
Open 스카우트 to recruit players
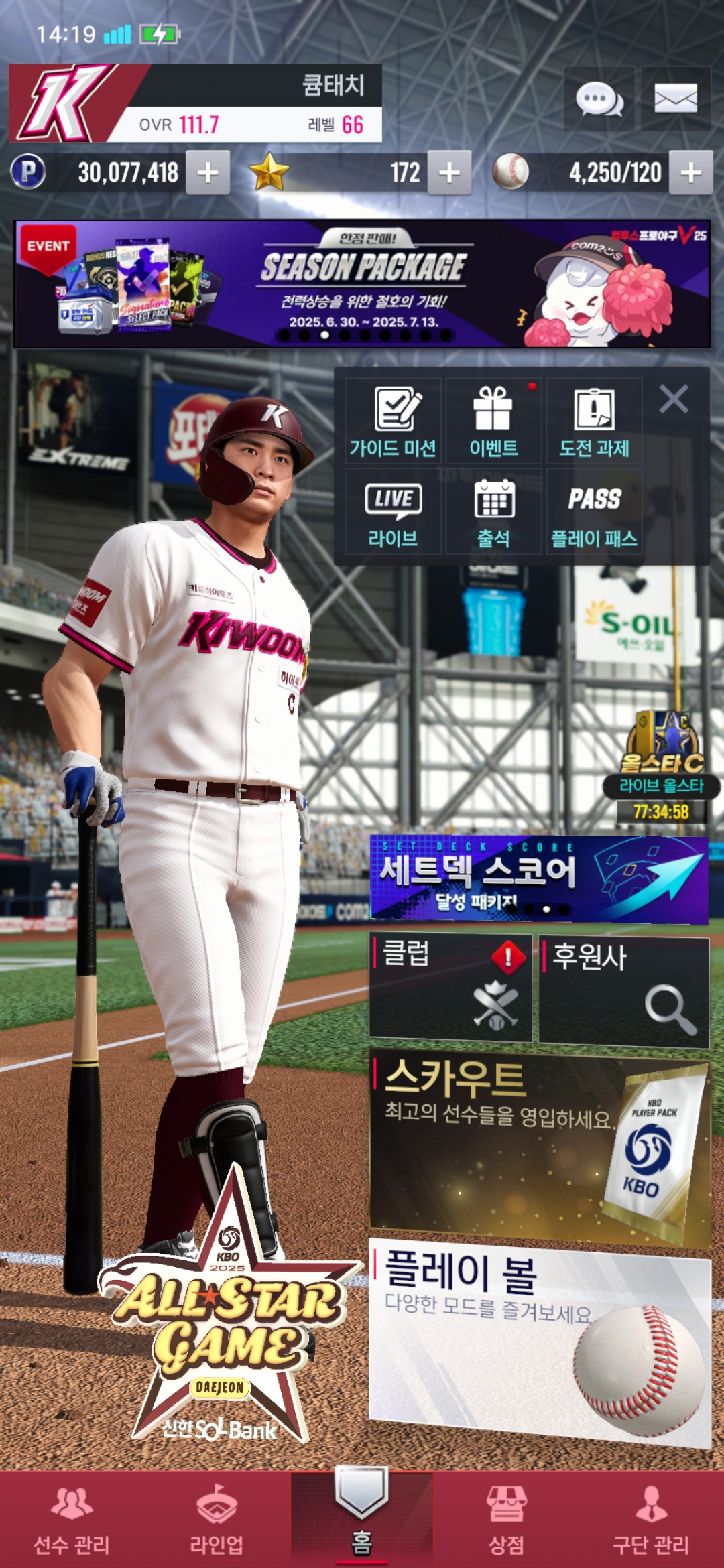[540, 1149]
